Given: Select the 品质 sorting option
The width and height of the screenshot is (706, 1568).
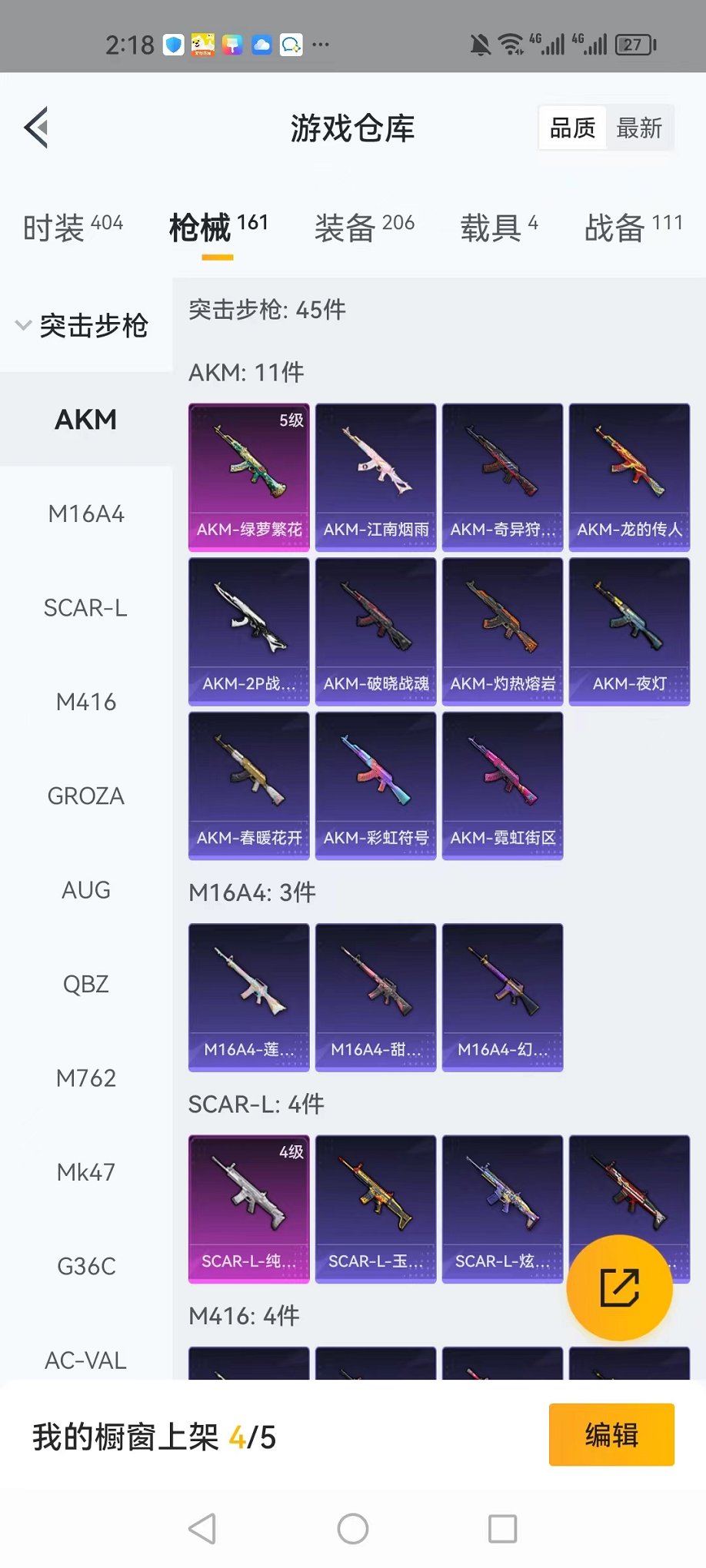Looking at the screenshot, I should 573,128.
